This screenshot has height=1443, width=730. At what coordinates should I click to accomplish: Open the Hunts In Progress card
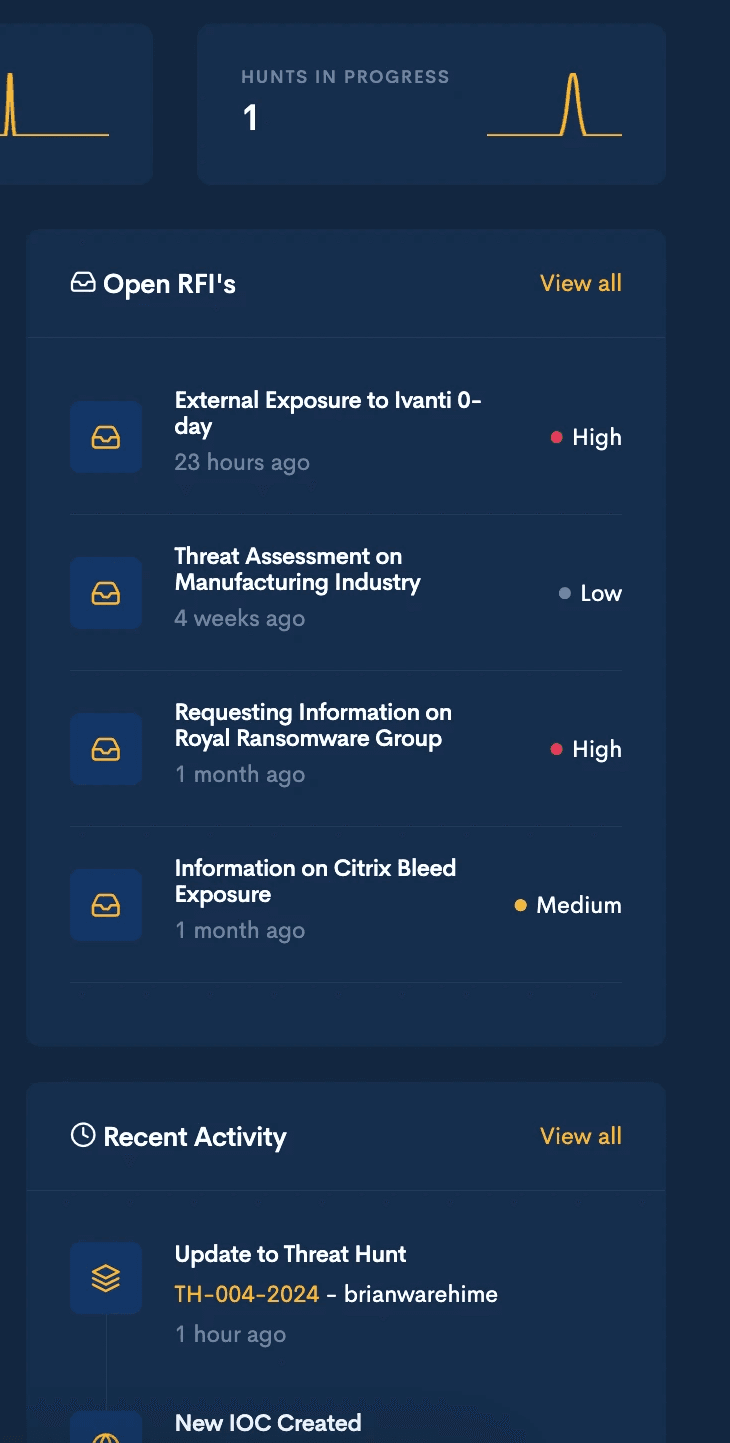tap(431, 104)
